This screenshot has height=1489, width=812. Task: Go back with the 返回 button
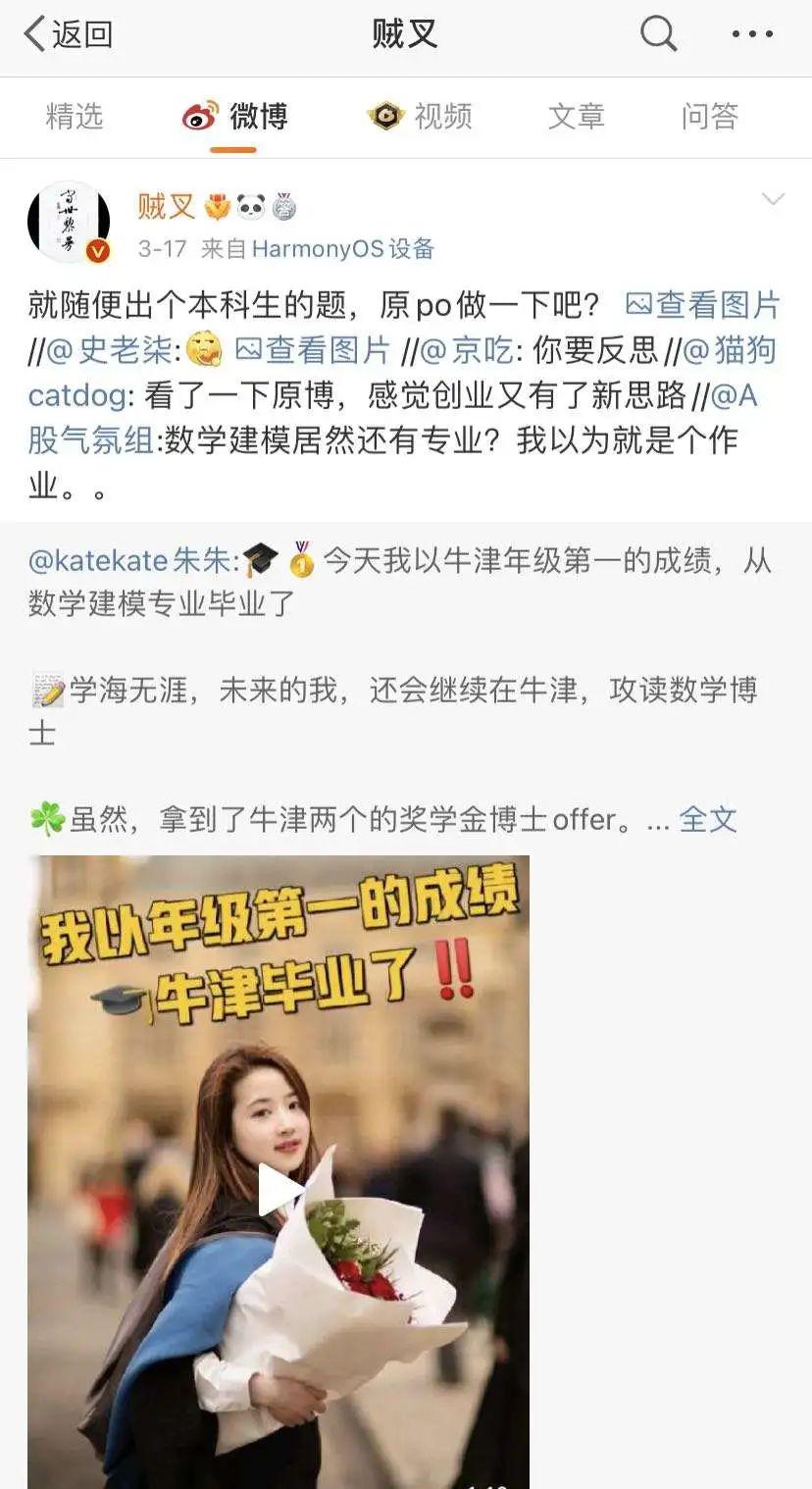(67, 34)
